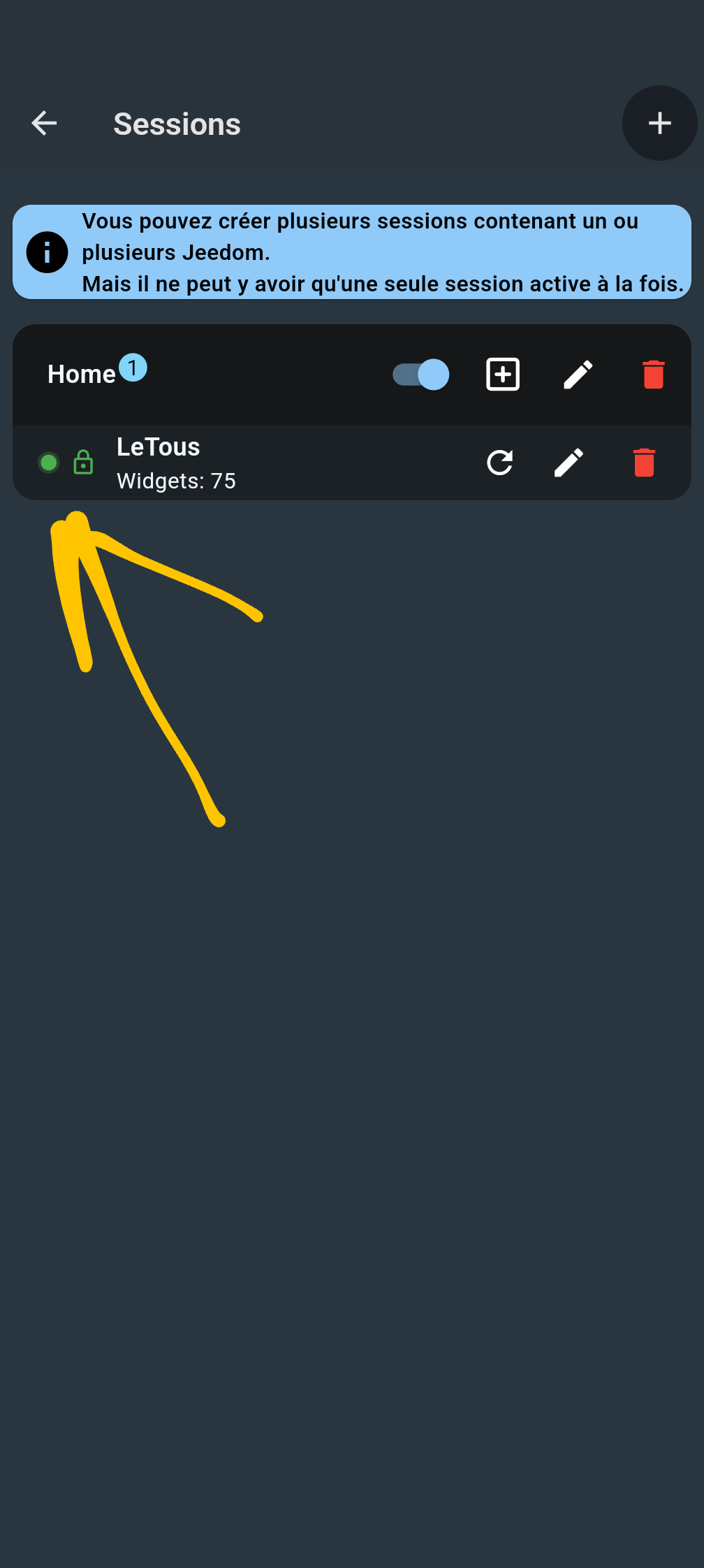The height and width of the screenshot is (1568, 704).
Task: Toggle the Home session switch
Action: click(420, 375)
